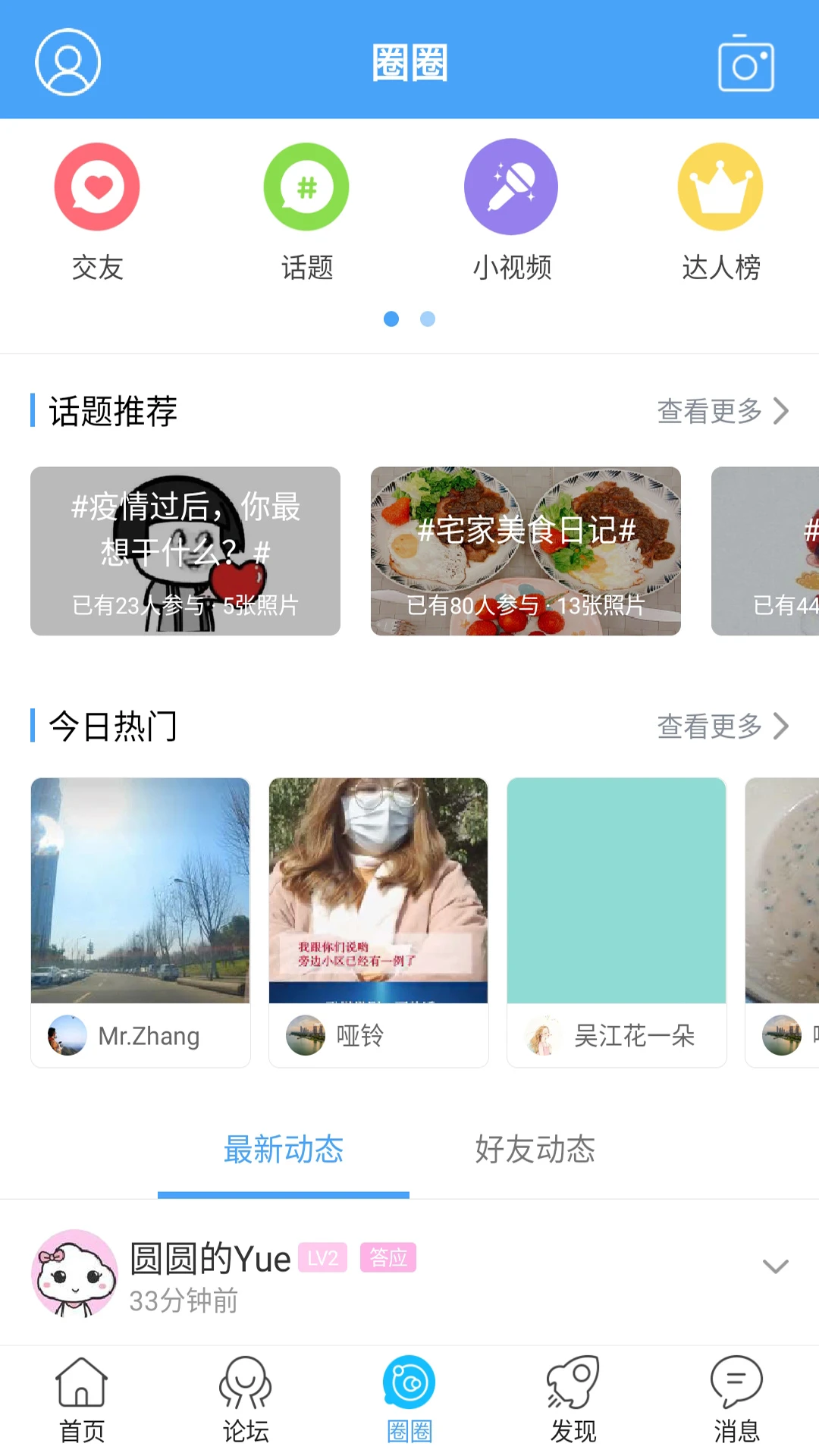Image resolution: width=819 pixels, height=1456 pixels.
Task: Select the second page indicator dot
Action: pyautogui.click(x=428, y=319)
